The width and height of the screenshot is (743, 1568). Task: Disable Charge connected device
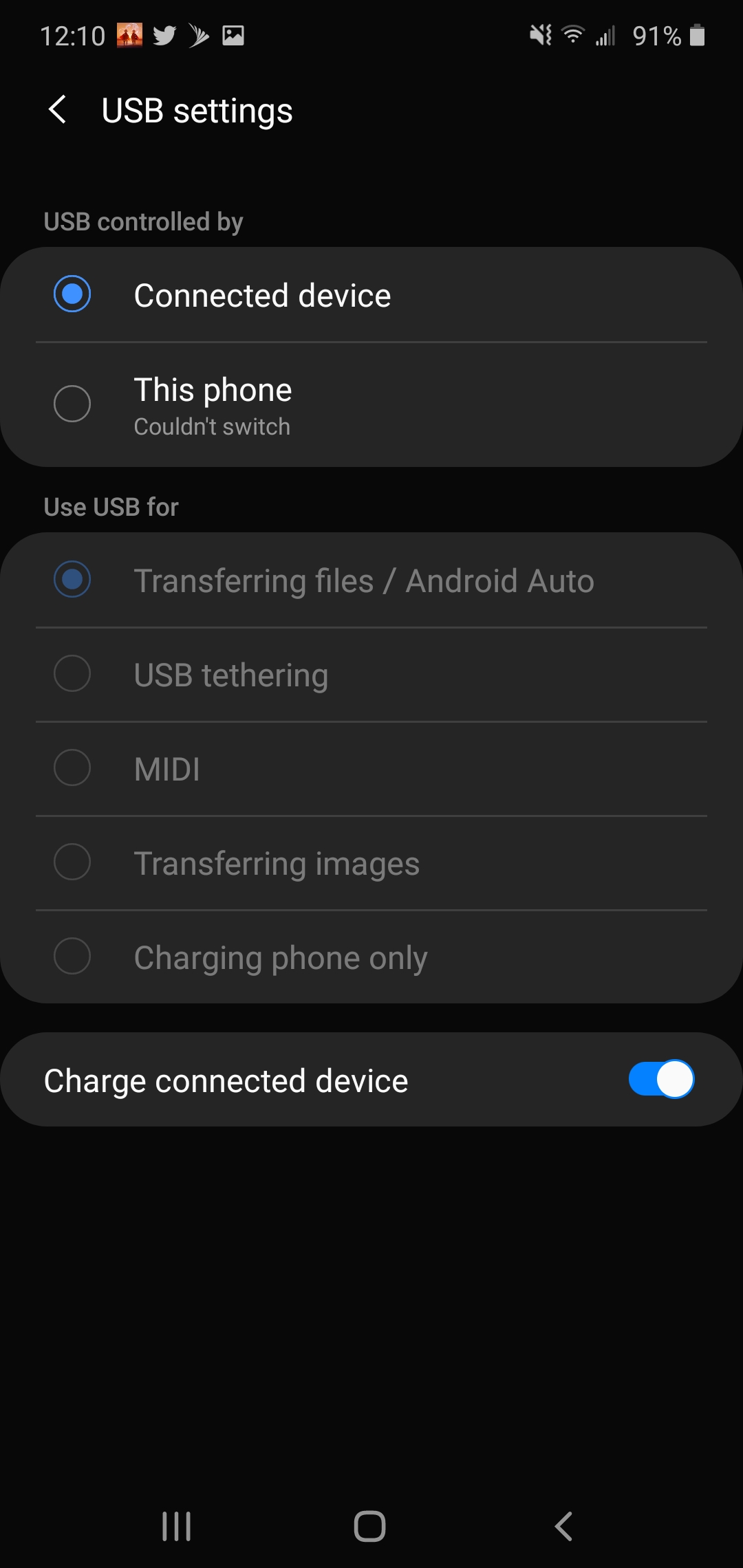tap(660, 1079)
